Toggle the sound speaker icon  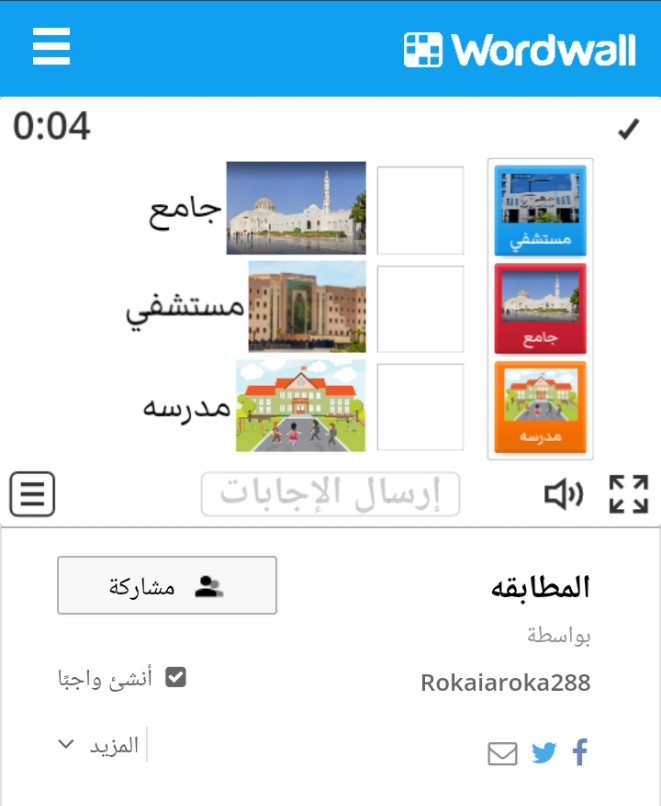[x=563, y=494]
